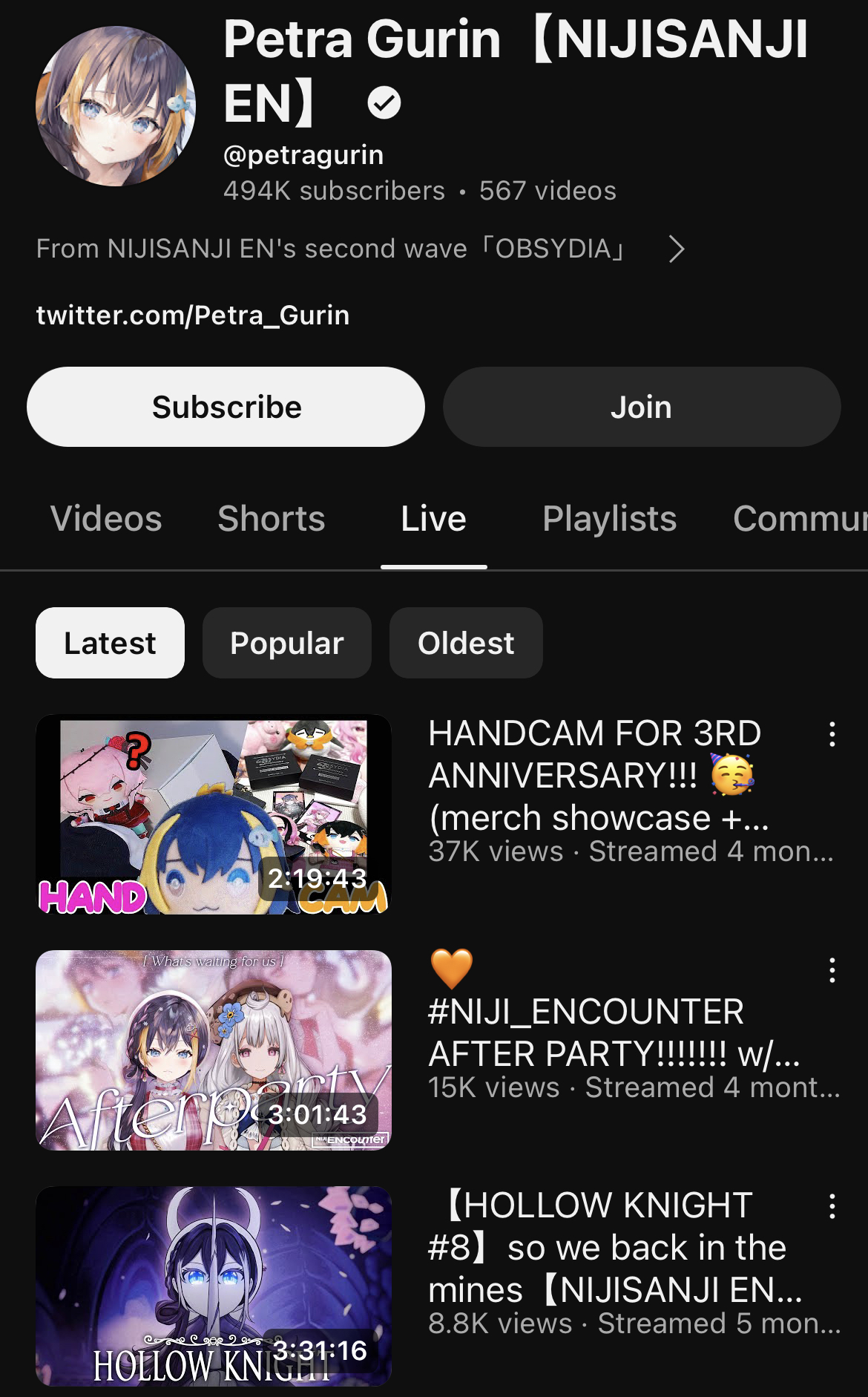Subscribe to Petra Gurin's channel
The width and height of the screenshot is (868, 1397).
point(226,407)
